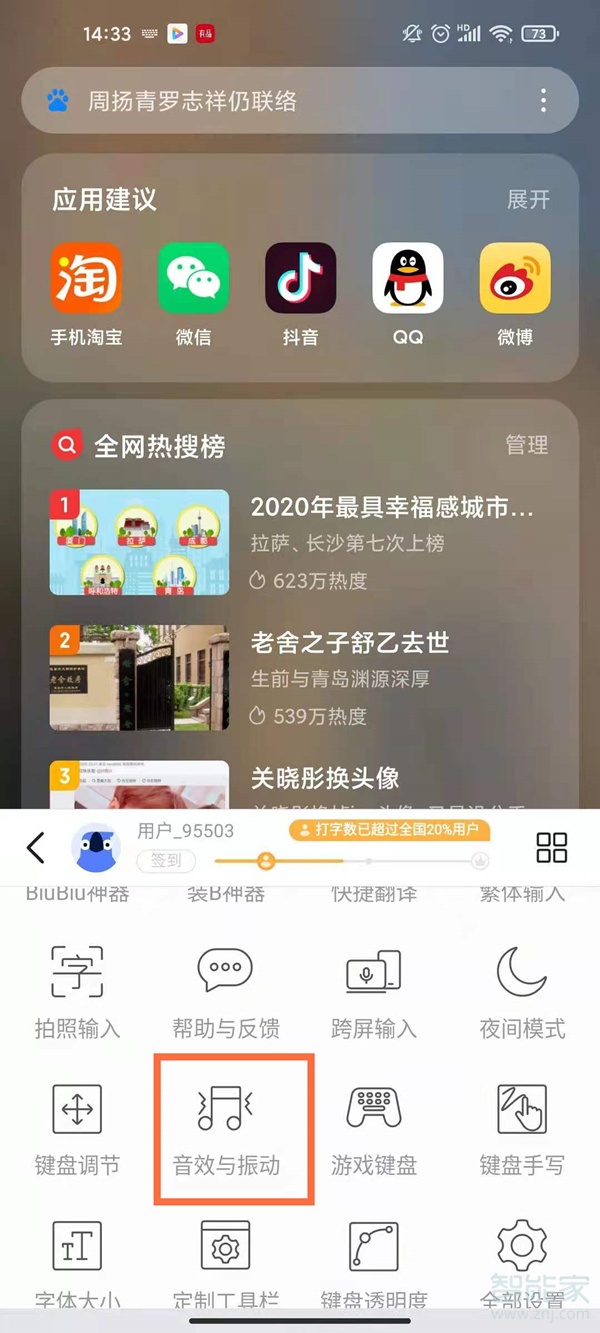
Task: Choose 键盘手写 handwriting input
Action: (522, 1127)
